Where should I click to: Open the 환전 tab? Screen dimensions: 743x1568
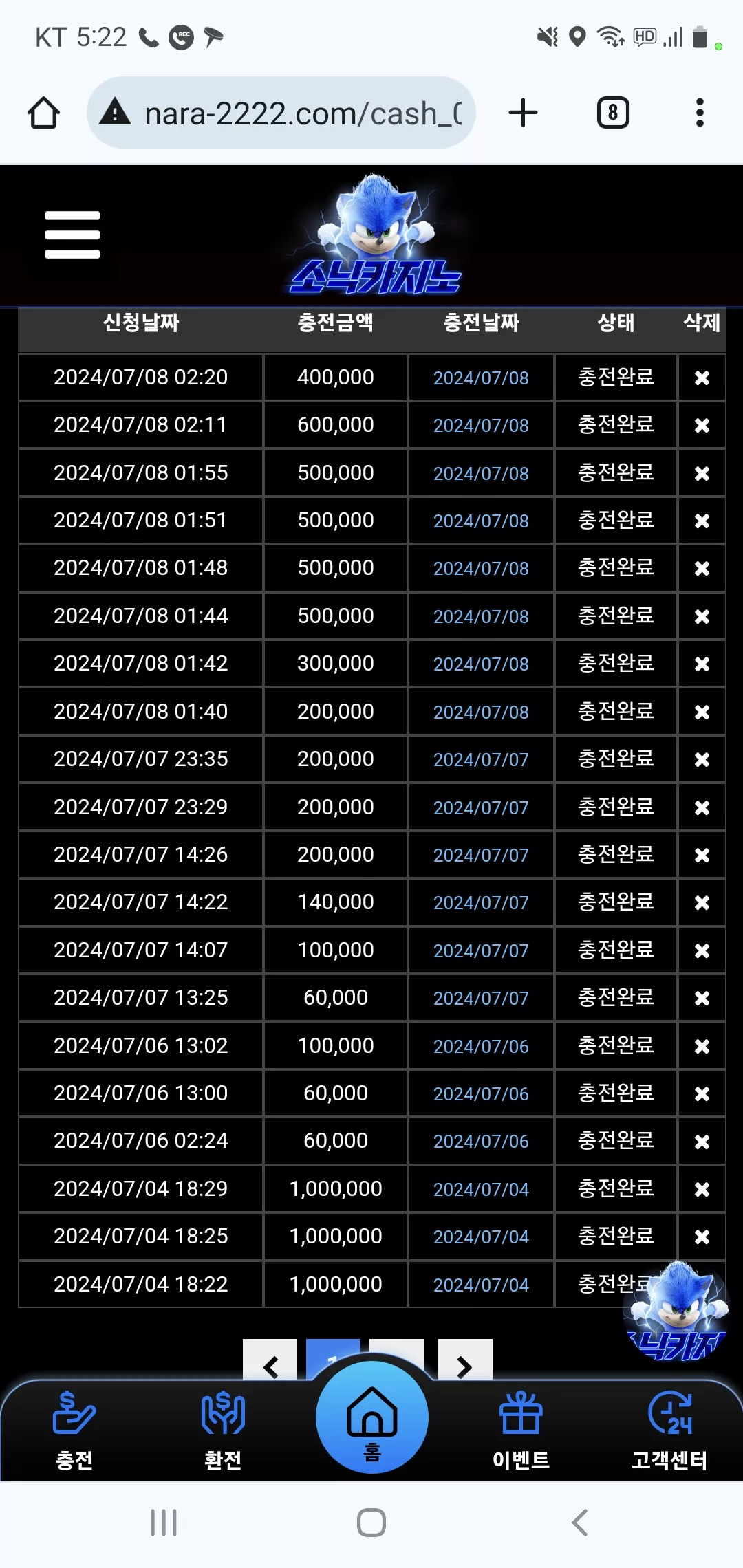click(223, 1430)
